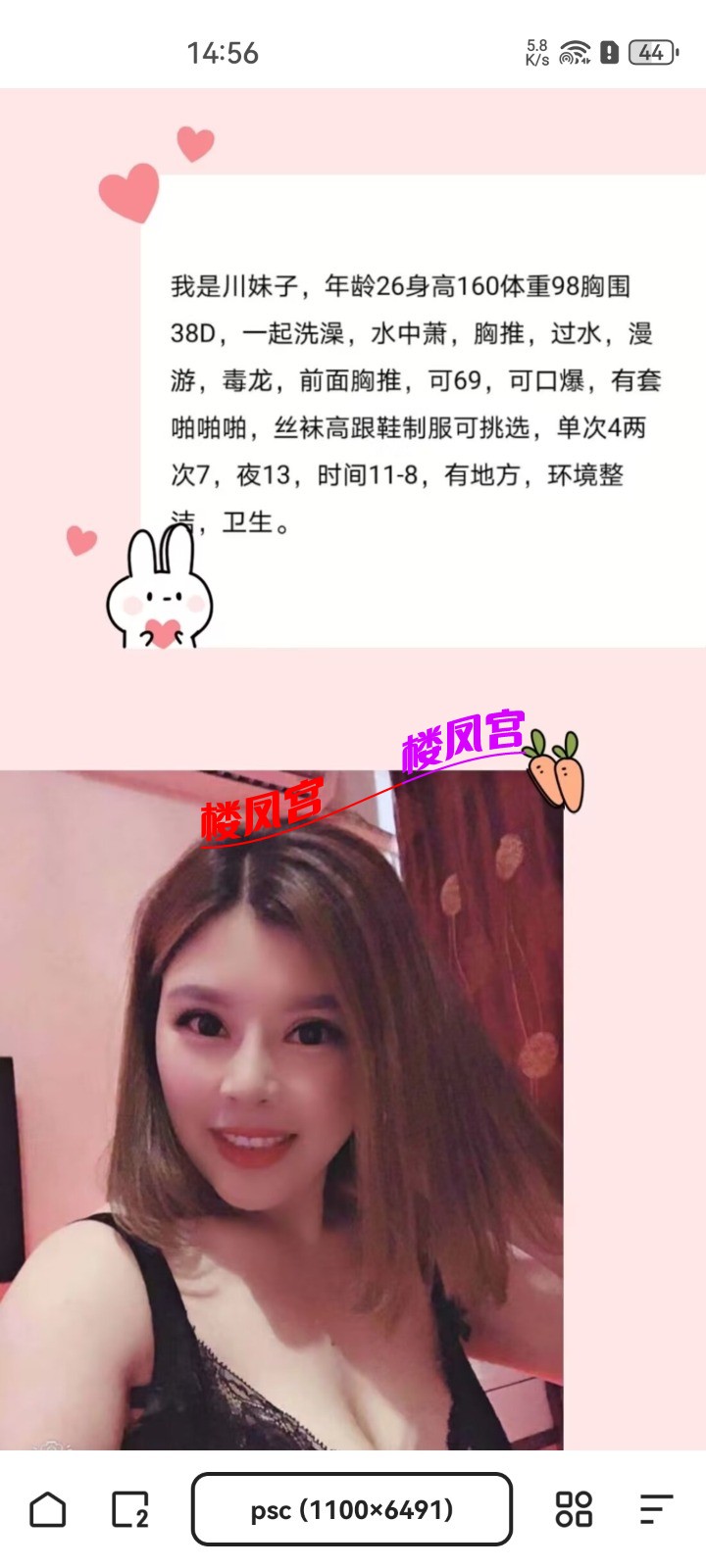Tap the address bar labeled psc (1100×6491)

(352, 1509)
